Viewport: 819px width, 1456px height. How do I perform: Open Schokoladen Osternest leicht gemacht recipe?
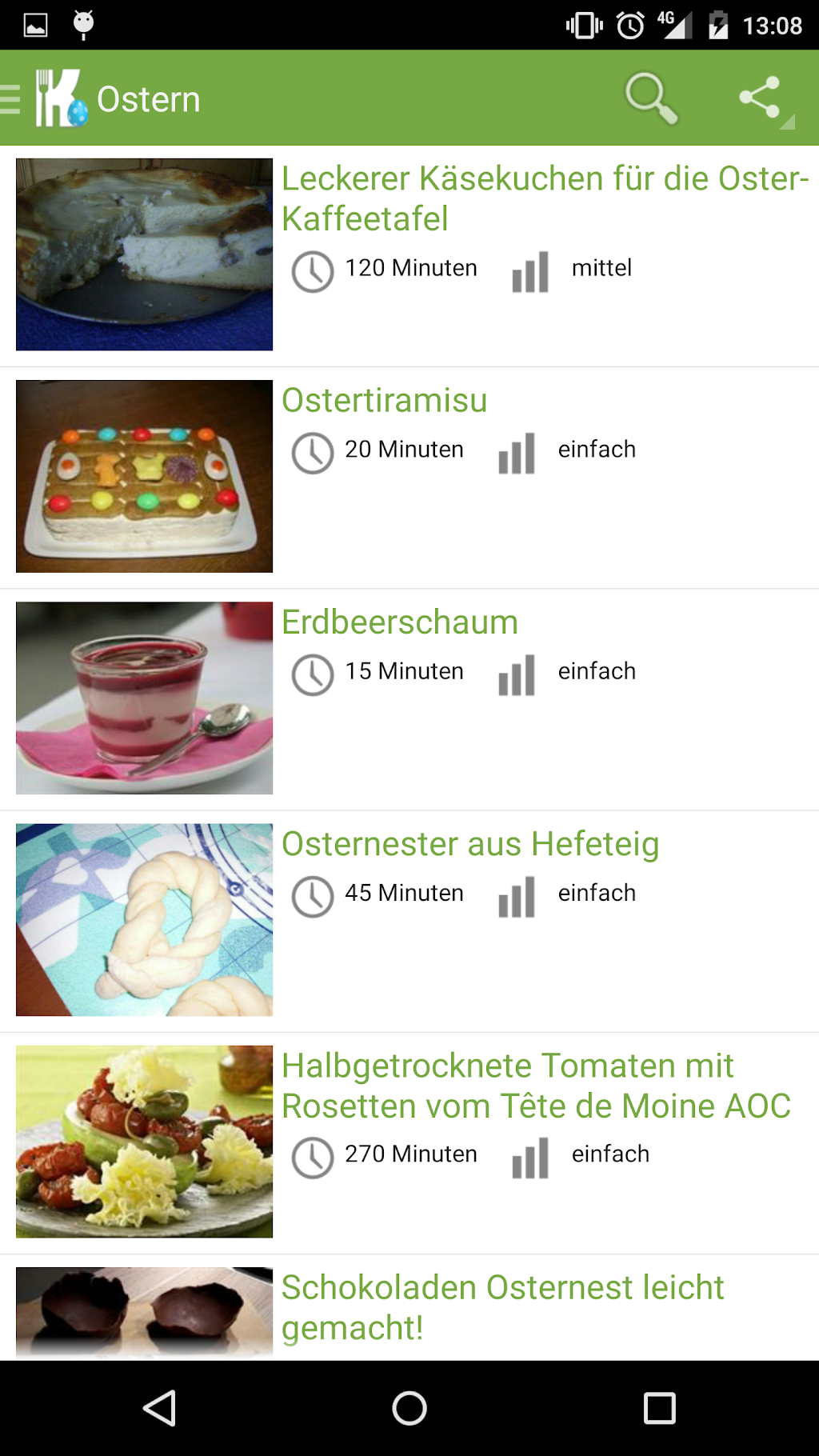point(502,1306)
